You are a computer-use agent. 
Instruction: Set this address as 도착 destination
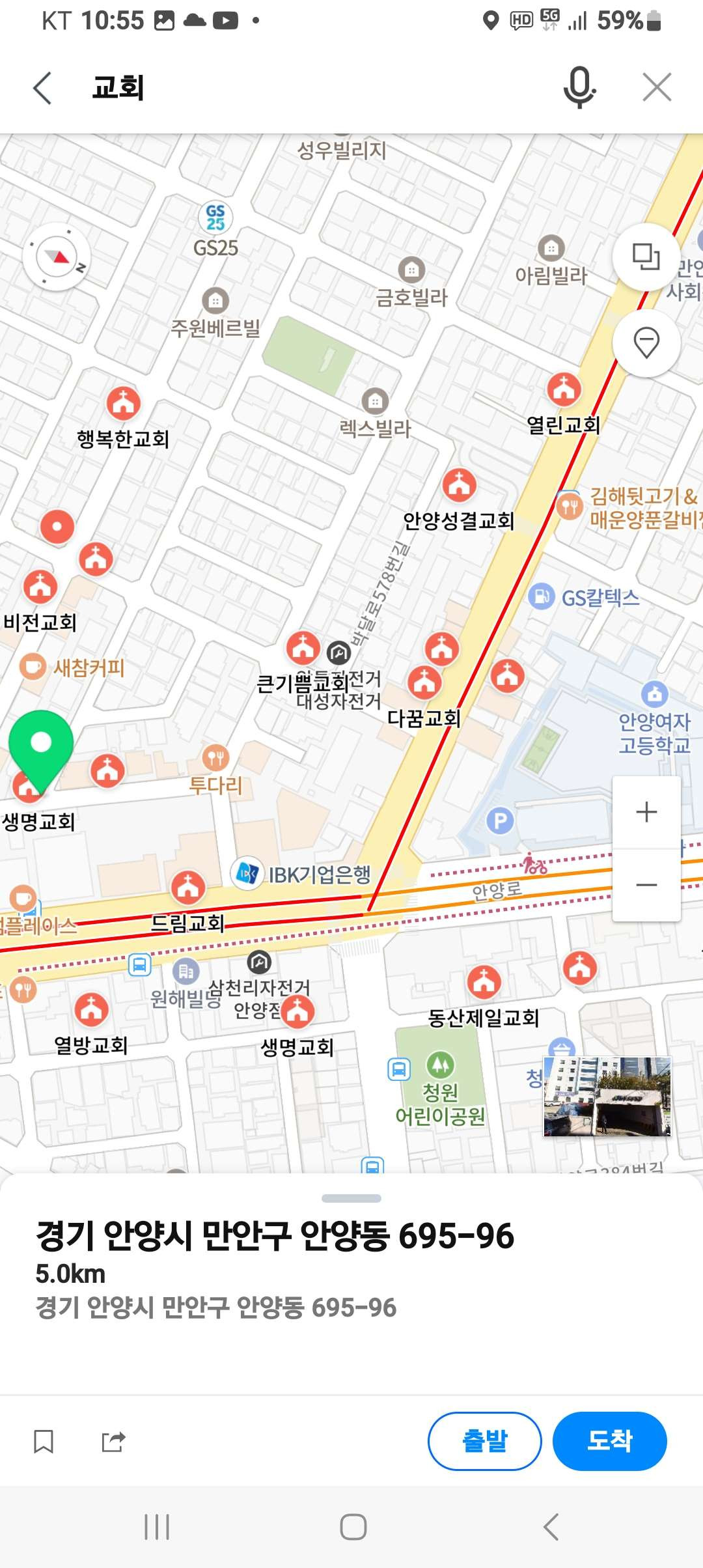pos(609,1440)
